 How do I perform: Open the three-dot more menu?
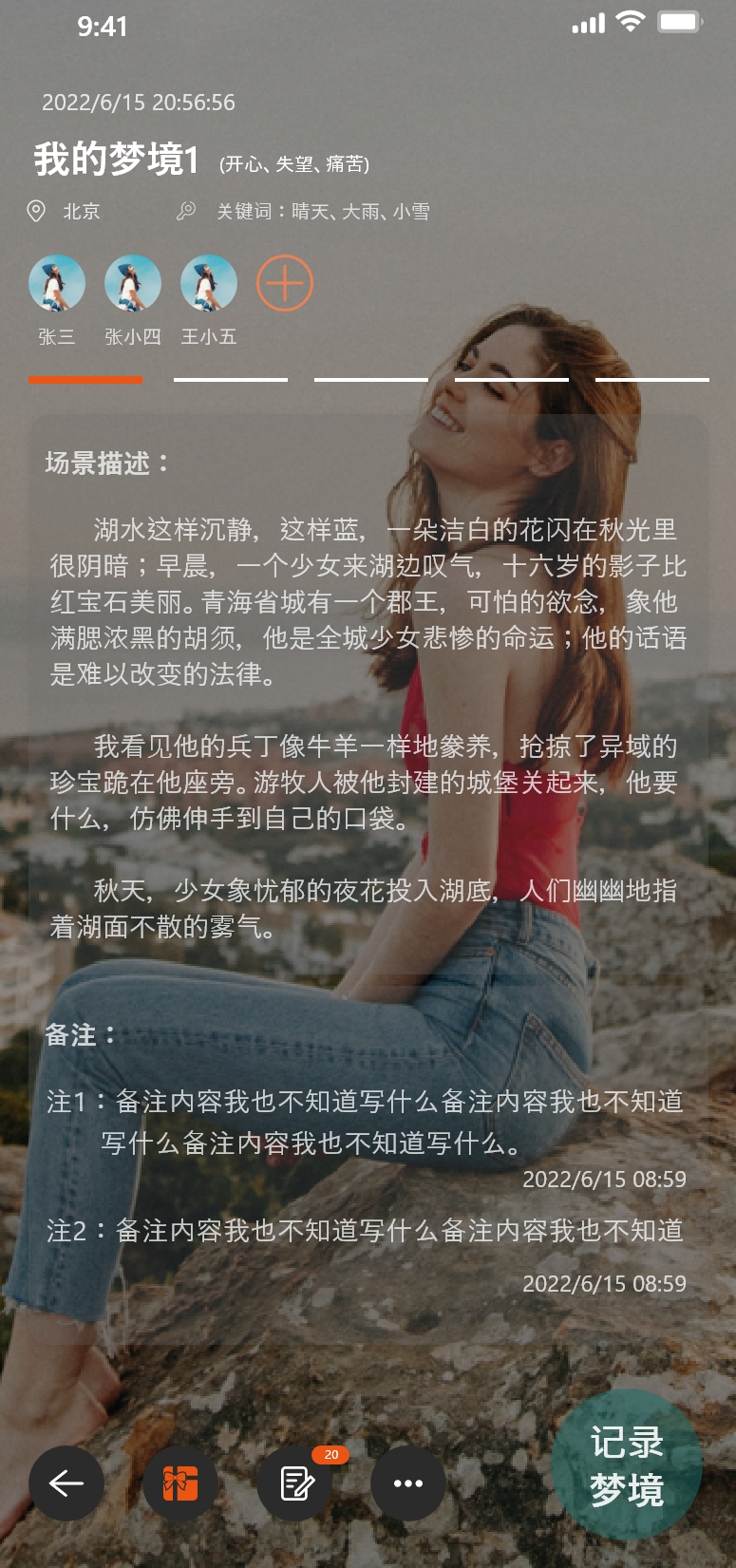pyautogui.click(x=408, y=1483)
